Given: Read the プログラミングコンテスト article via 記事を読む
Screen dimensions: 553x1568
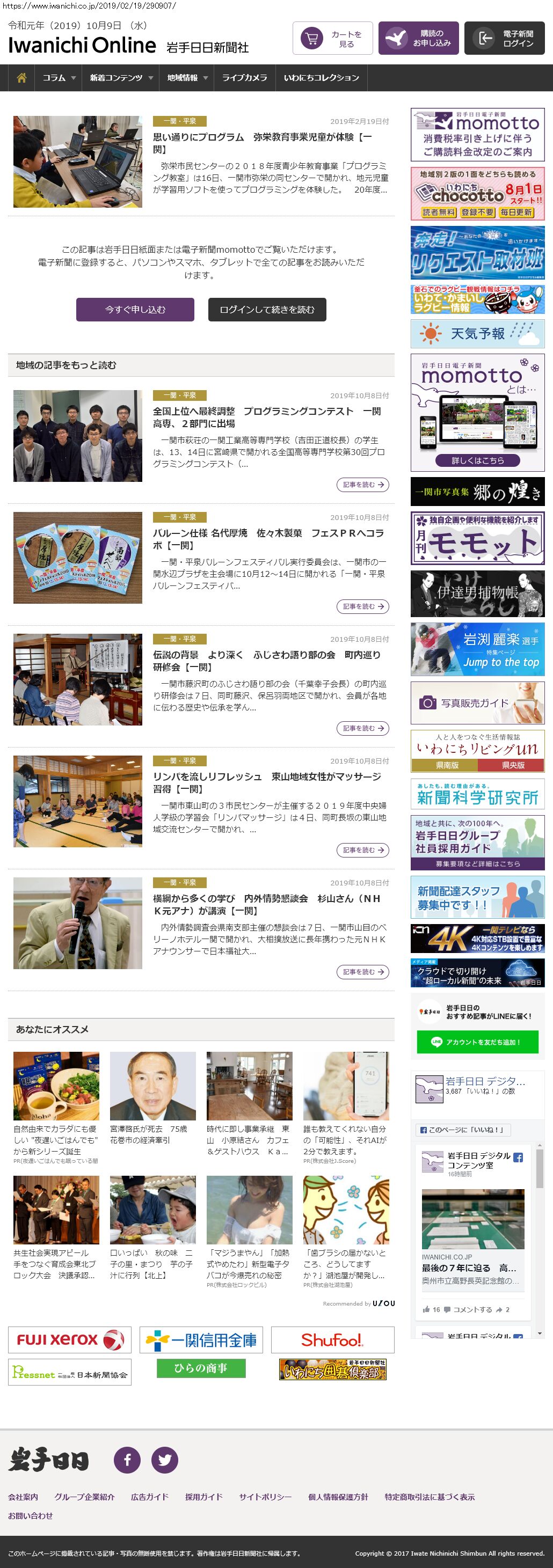Looking at the screenshot, I should pyautogui.click(x=362, y=485).
